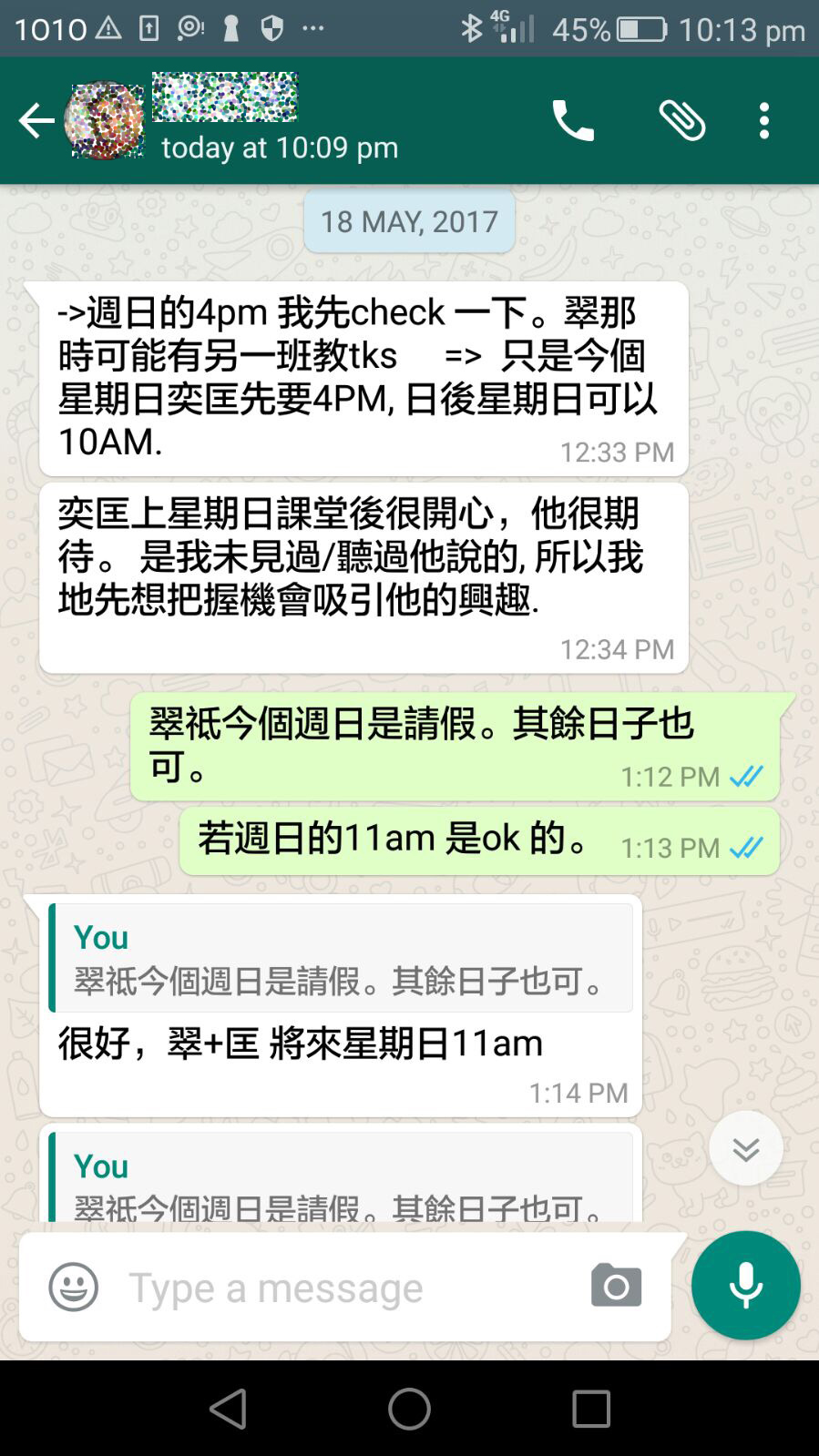Jump to the latest messages
Screen dimensions: 819x1456
click(x=745, y=1149)
